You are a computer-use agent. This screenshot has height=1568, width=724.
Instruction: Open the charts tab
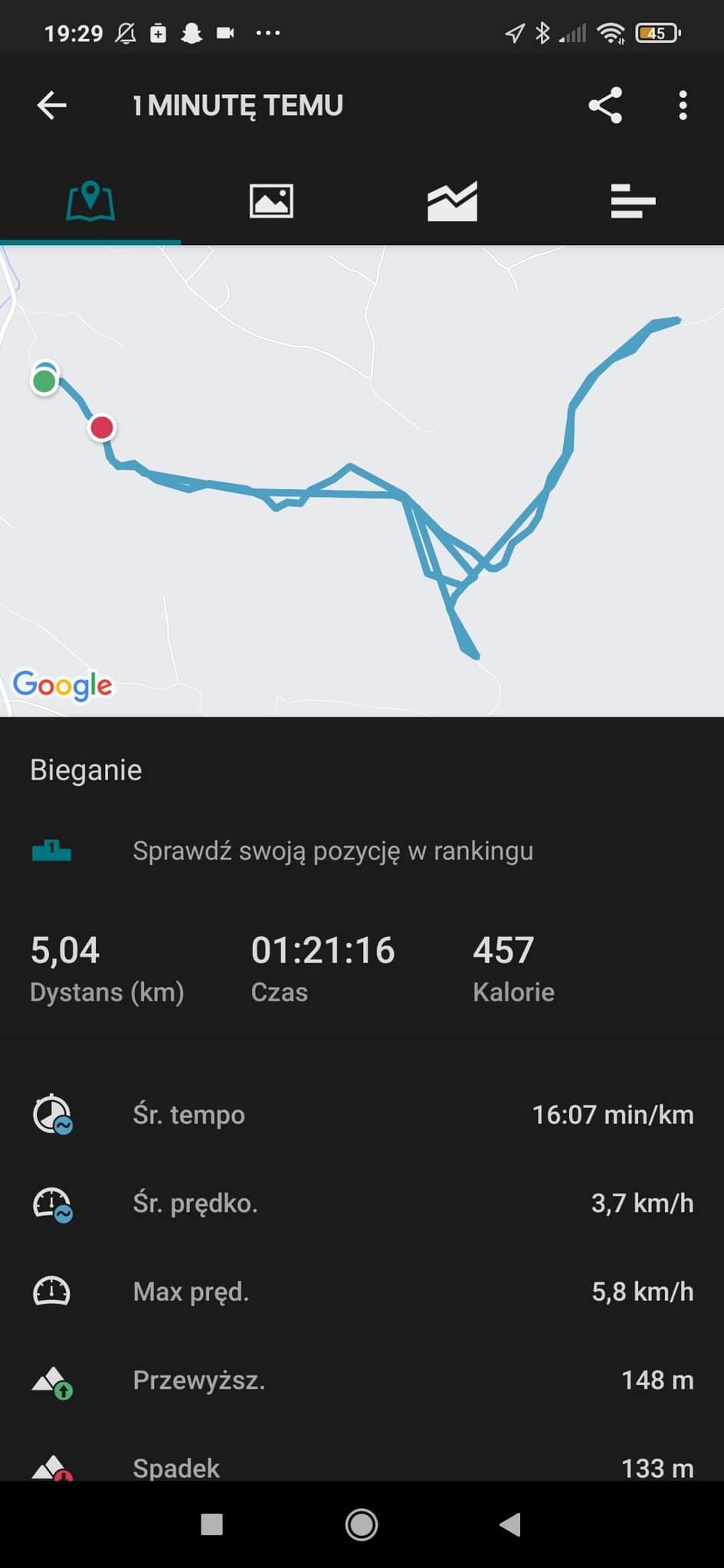452,201
